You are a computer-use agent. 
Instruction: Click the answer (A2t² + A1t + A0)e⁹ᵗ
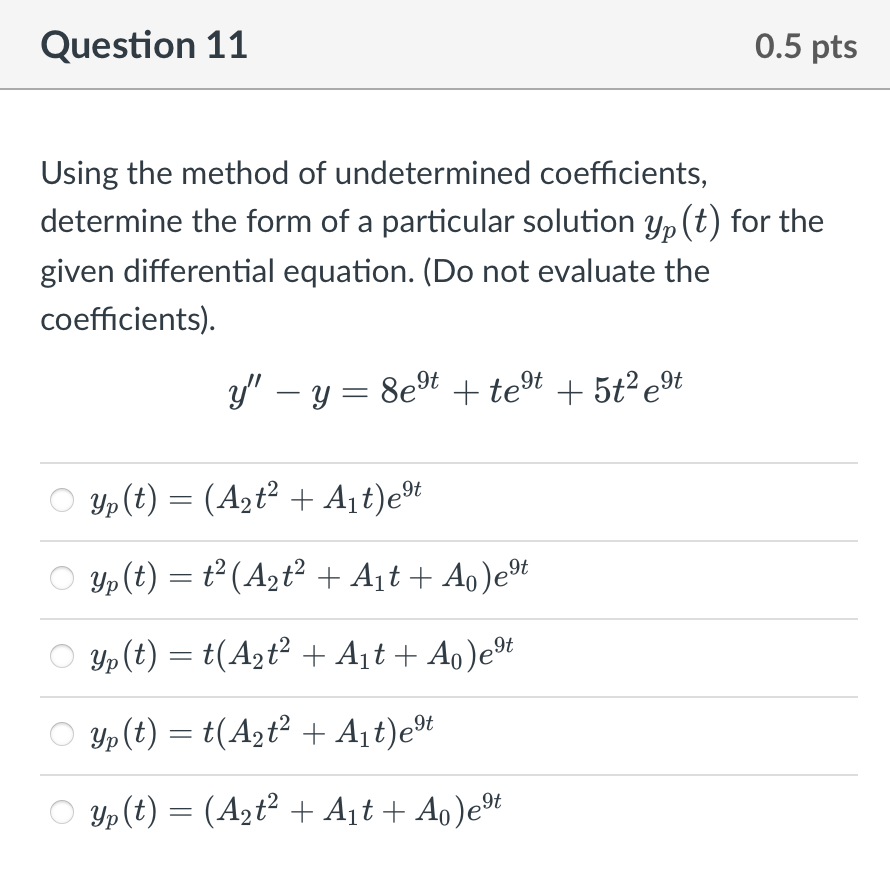click(x=260, y=811)
